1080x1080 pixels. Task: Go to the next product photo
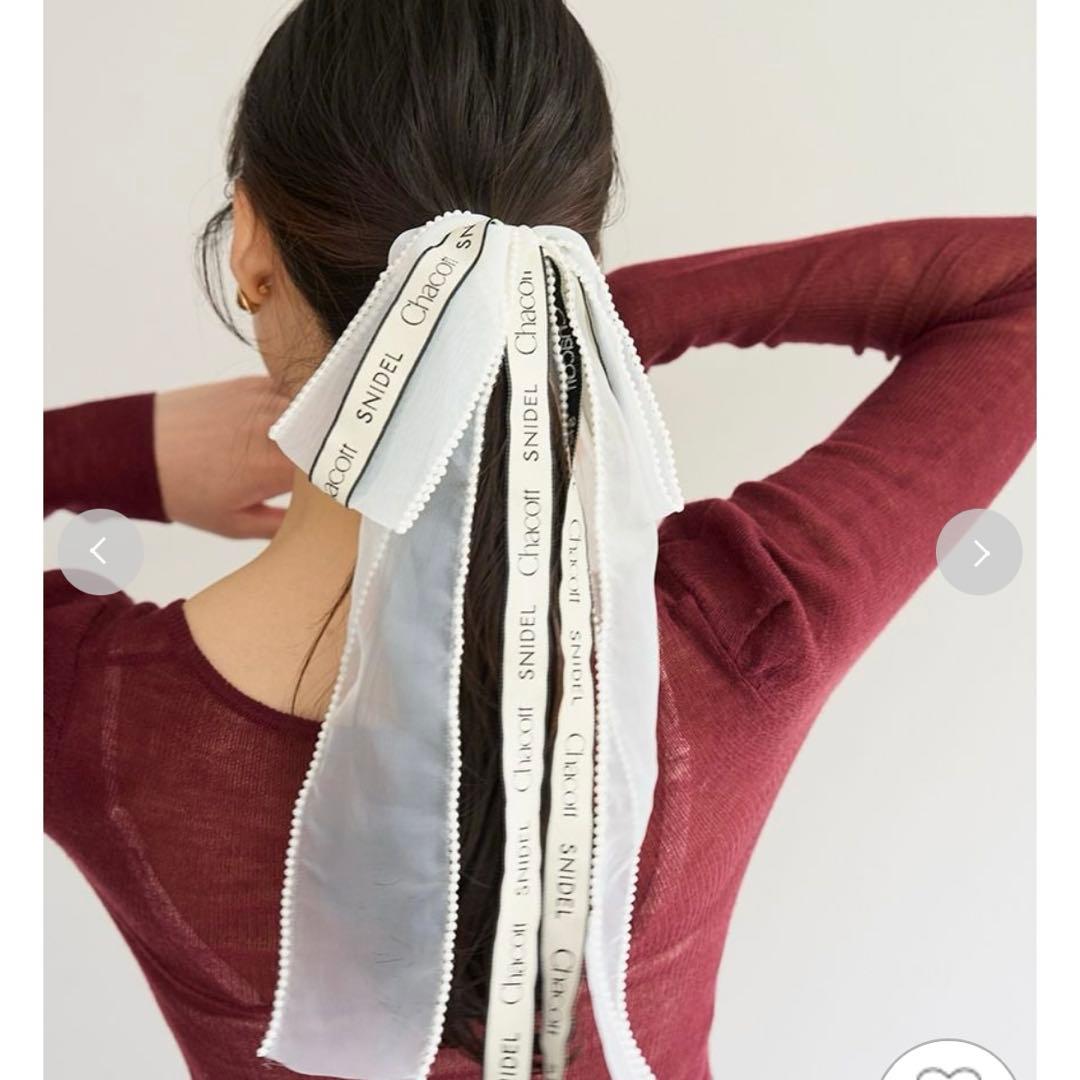[979, 552]
